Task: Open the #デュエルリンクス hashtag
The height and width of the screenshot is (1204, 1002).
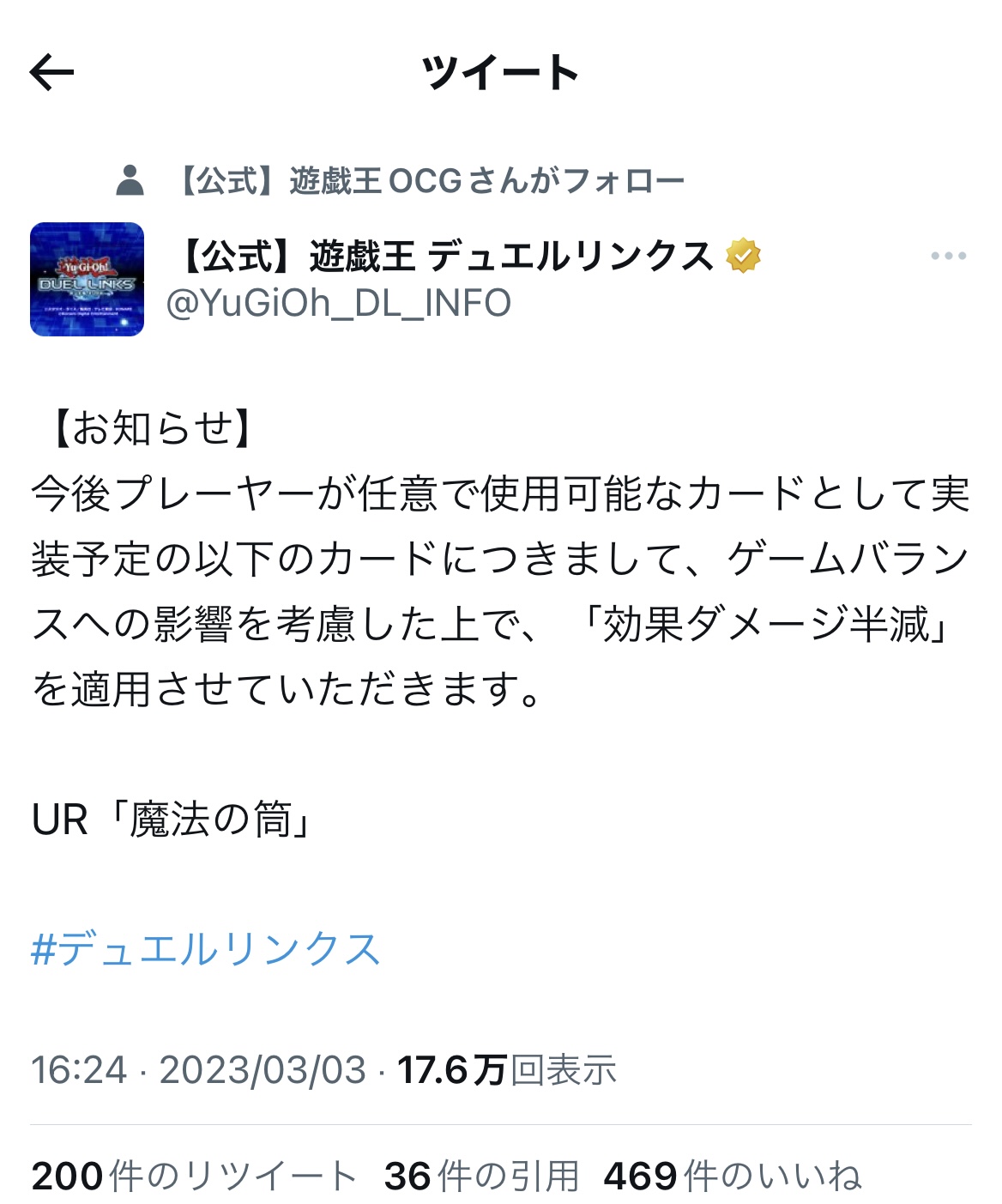Action: (x=206, y=950)
